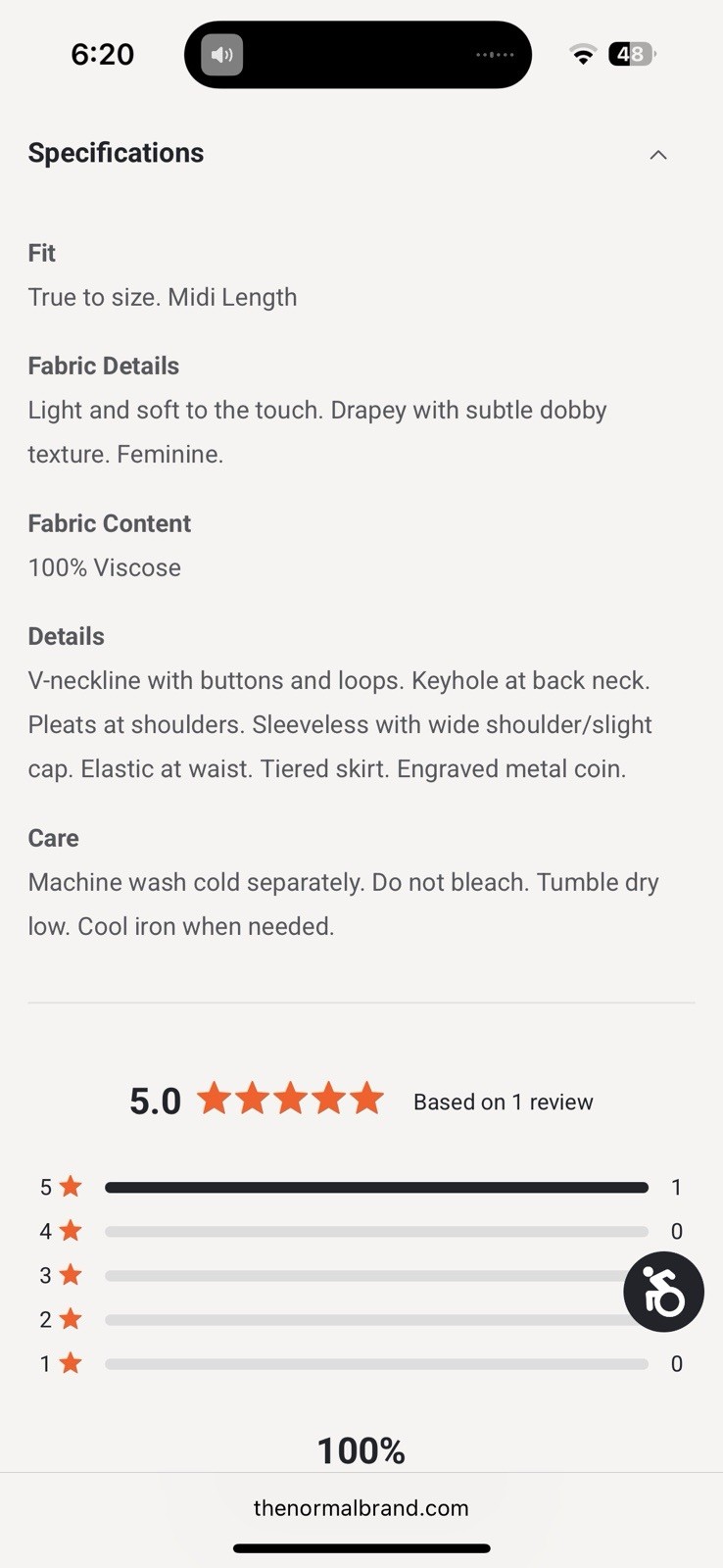Tap the thenormalbrand.com address bar
This screenshot has width=723, height=1568.
point(361,1508)
